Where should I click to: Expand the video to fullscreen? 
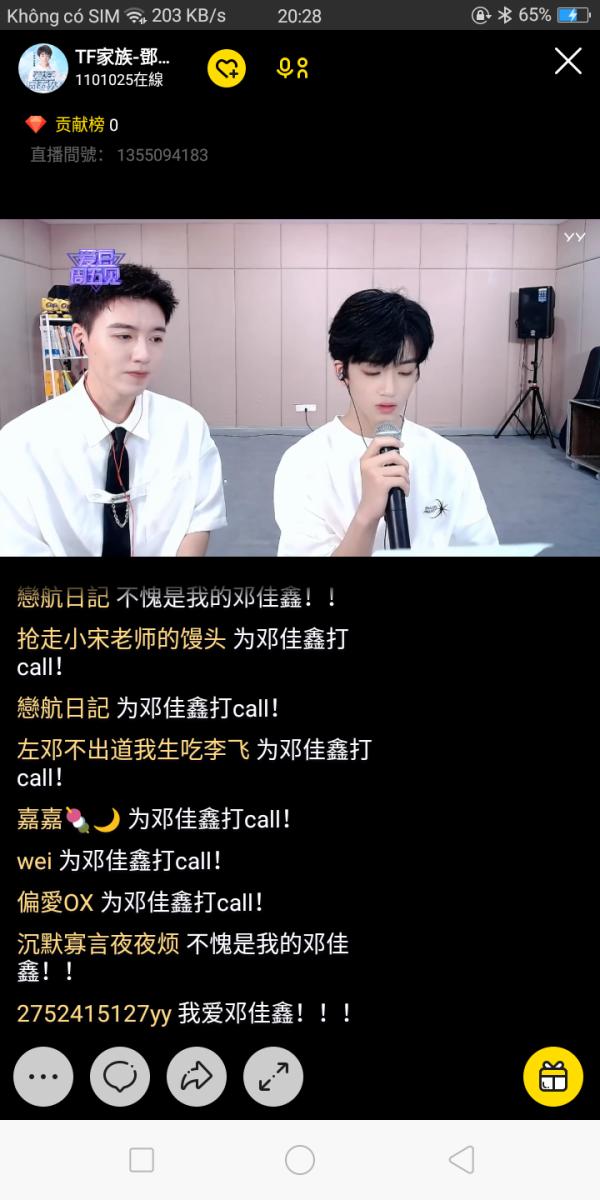pyautogui.click(x=273, y=1076)
